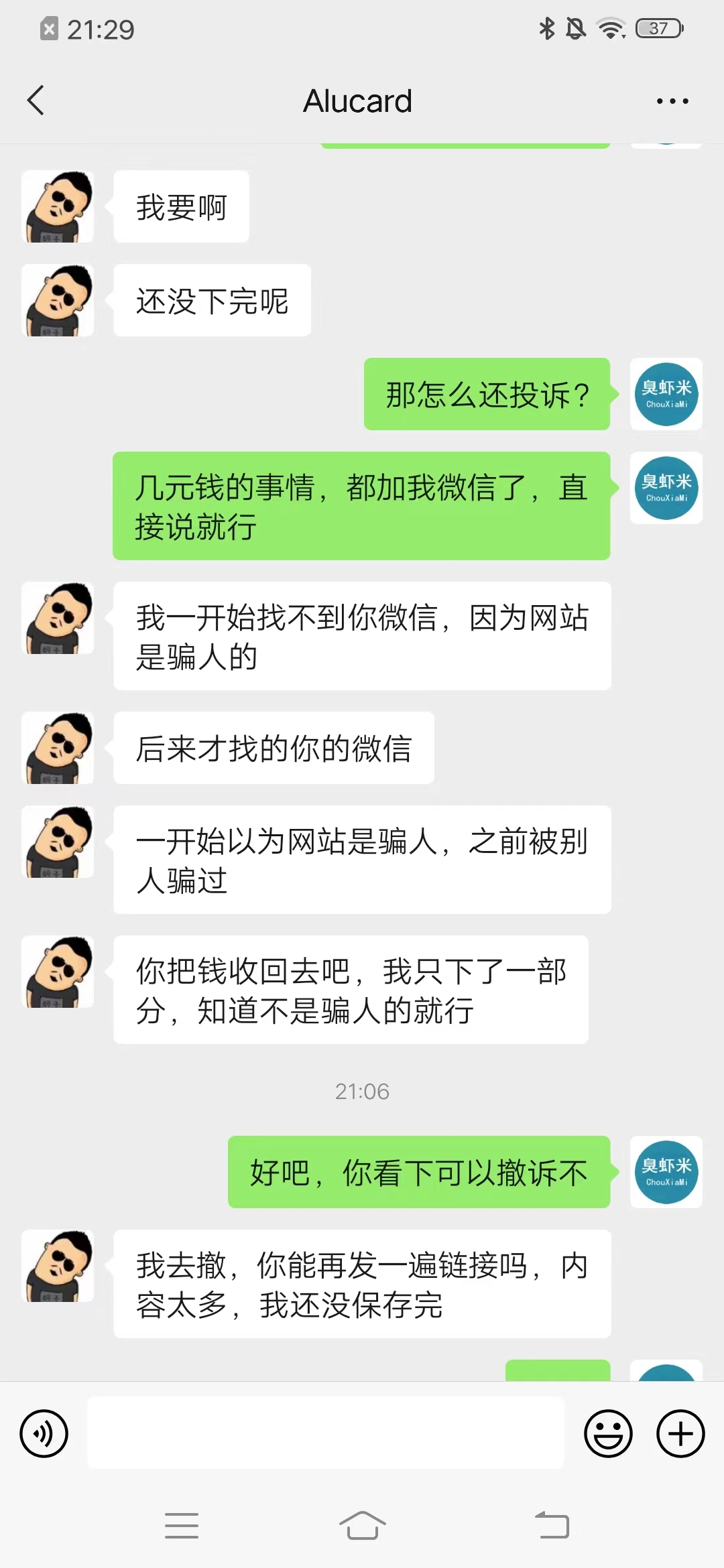Switch to voice input mode icon
The image size is (724, 1568).
tap(44, 1432)
